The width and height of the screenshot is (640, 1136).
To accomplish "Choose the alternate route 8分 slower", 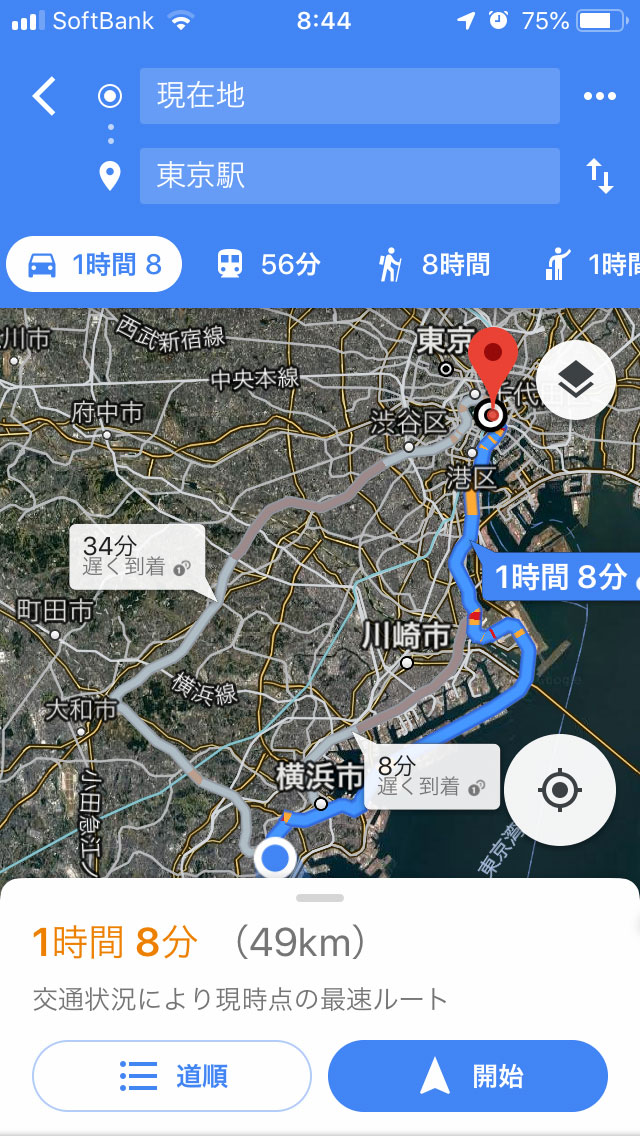I will (x=432, y=775).
